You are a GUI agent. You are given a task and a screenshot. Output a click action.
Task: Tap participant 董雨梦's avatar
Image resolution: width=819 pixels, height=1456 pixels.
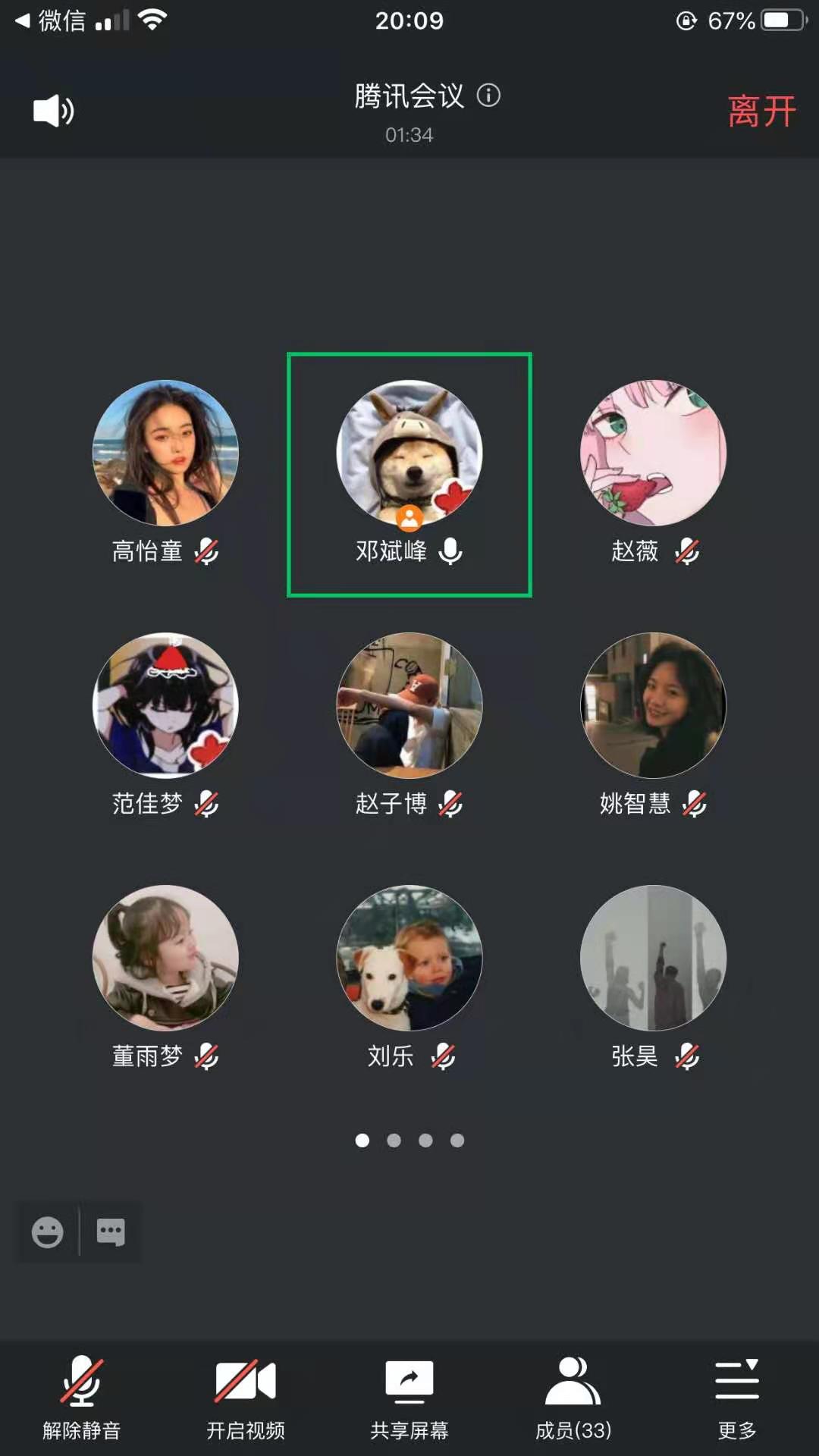[165, 959]
